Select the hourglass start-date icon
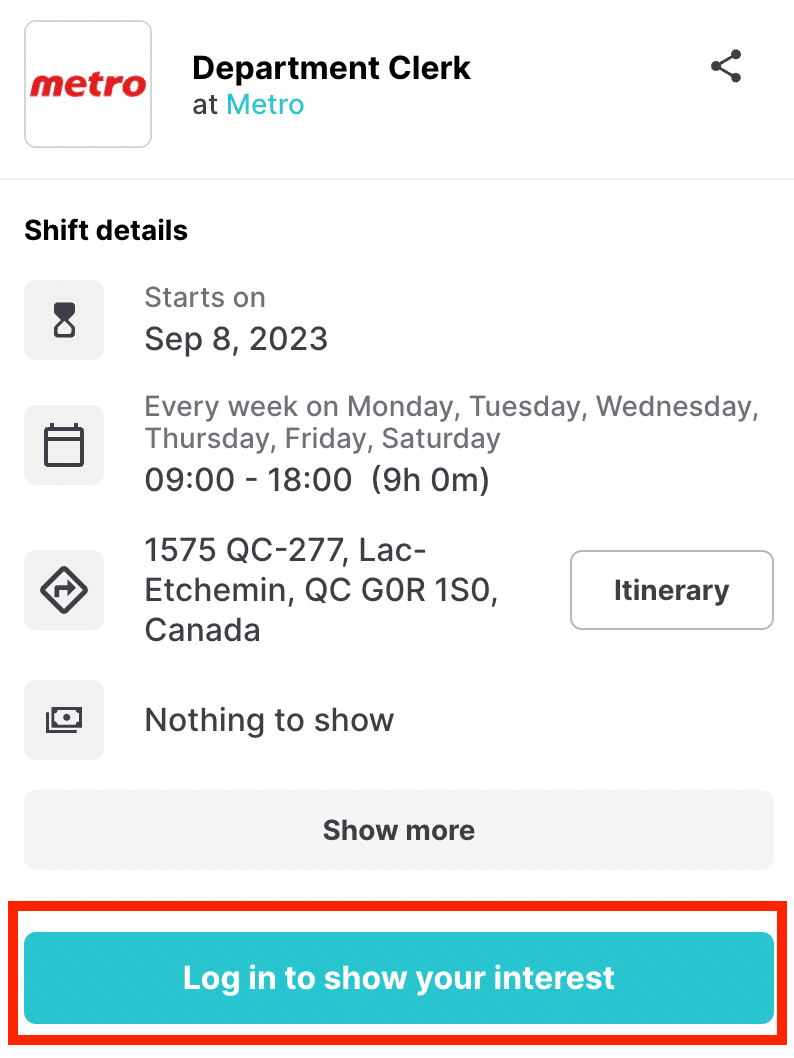 [x=64, y=320]
